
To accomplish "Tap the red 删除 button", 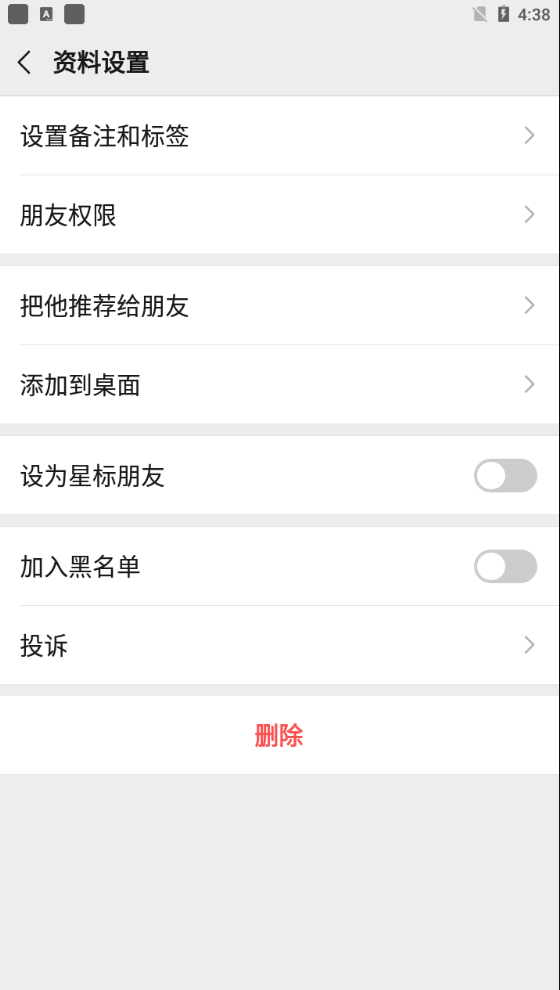I will coord(280,736).
